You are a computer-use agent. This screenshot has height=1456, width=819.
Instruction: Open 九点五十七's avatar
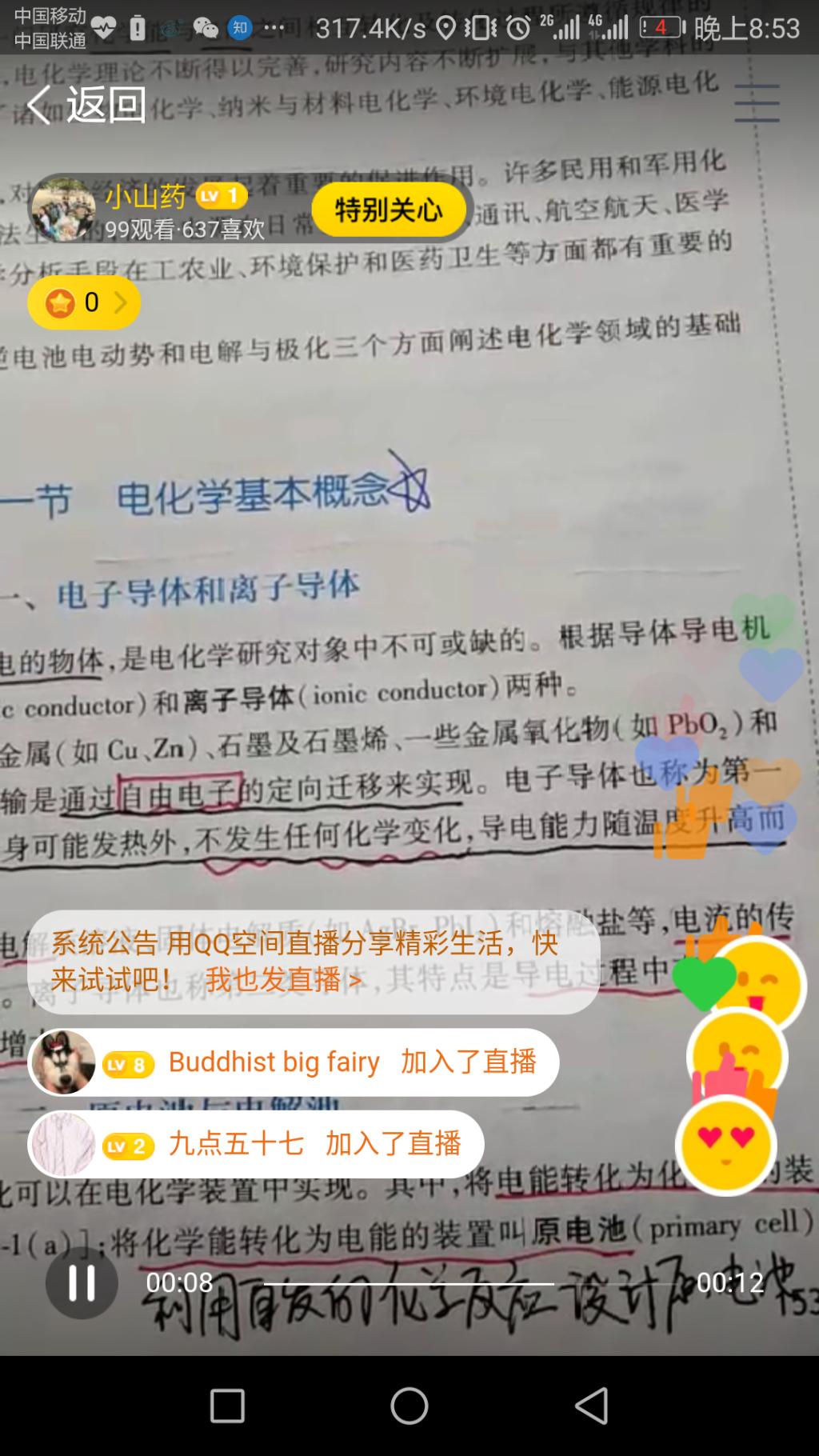coord(63,1144)
